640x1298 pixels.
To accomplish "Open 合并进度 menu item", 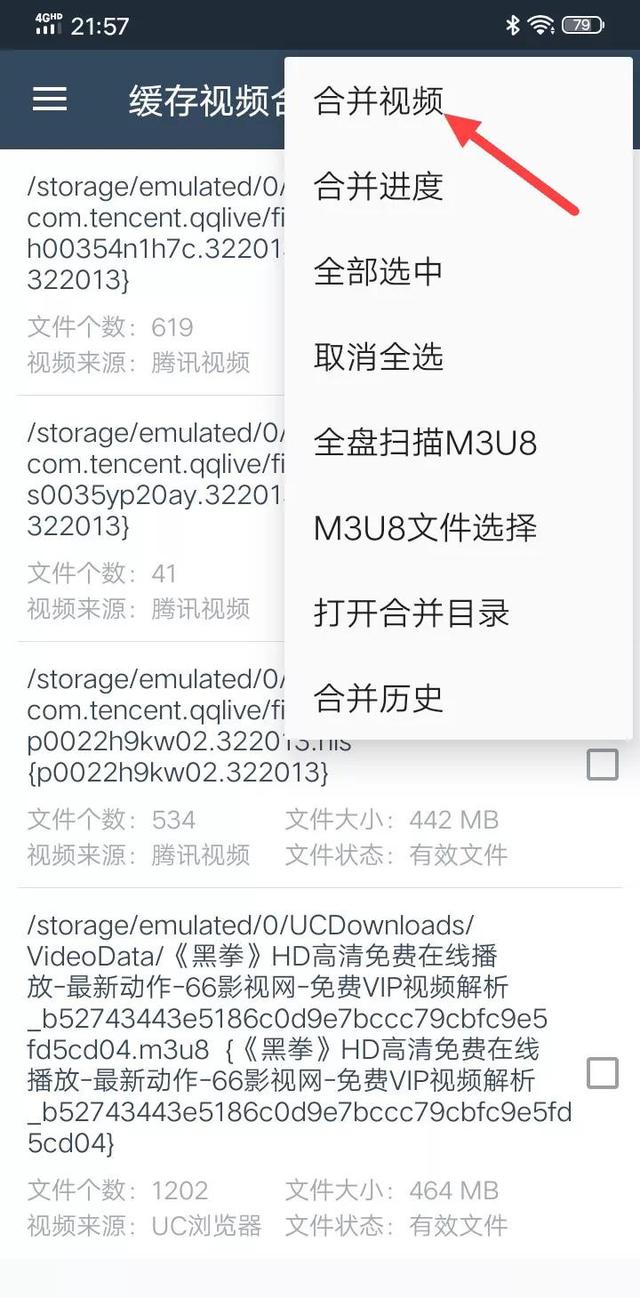I will tap(459, 186).
